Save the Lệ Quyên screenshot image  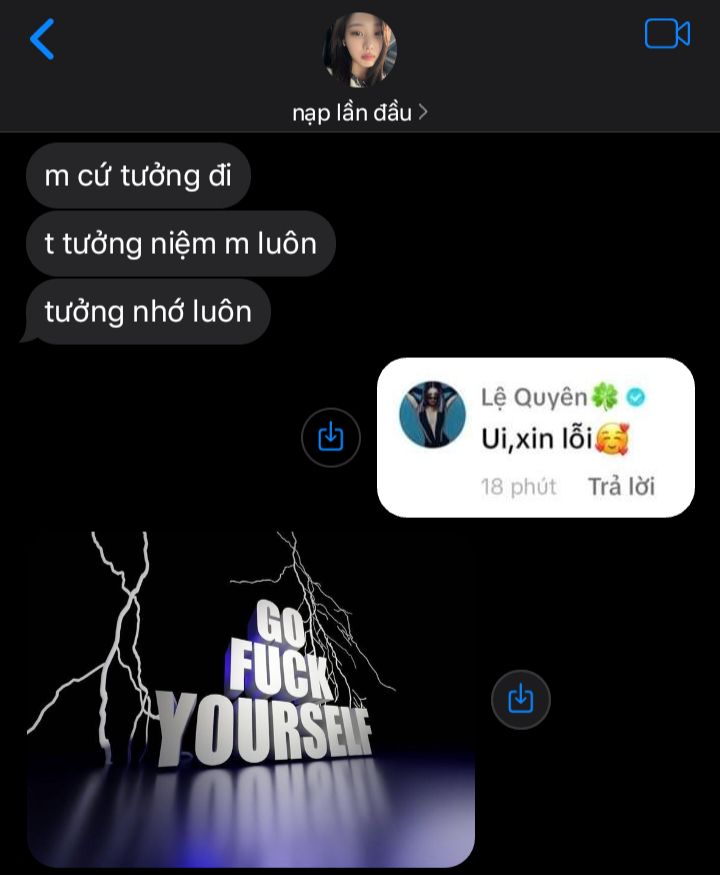pos(330,437)
